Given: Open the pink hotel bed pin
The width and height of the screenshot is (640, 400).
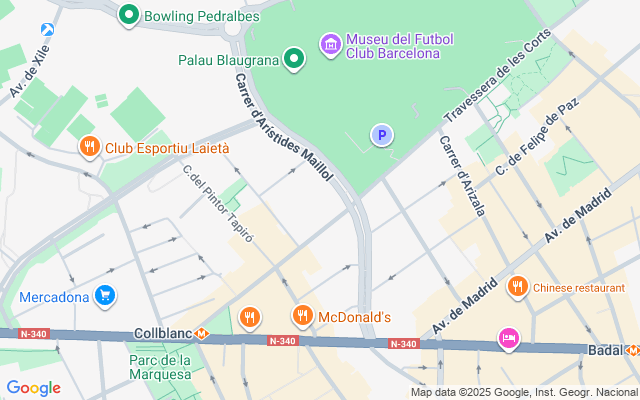Looking at the screenshot, I should pyautogui.click(x=509, y=339).
